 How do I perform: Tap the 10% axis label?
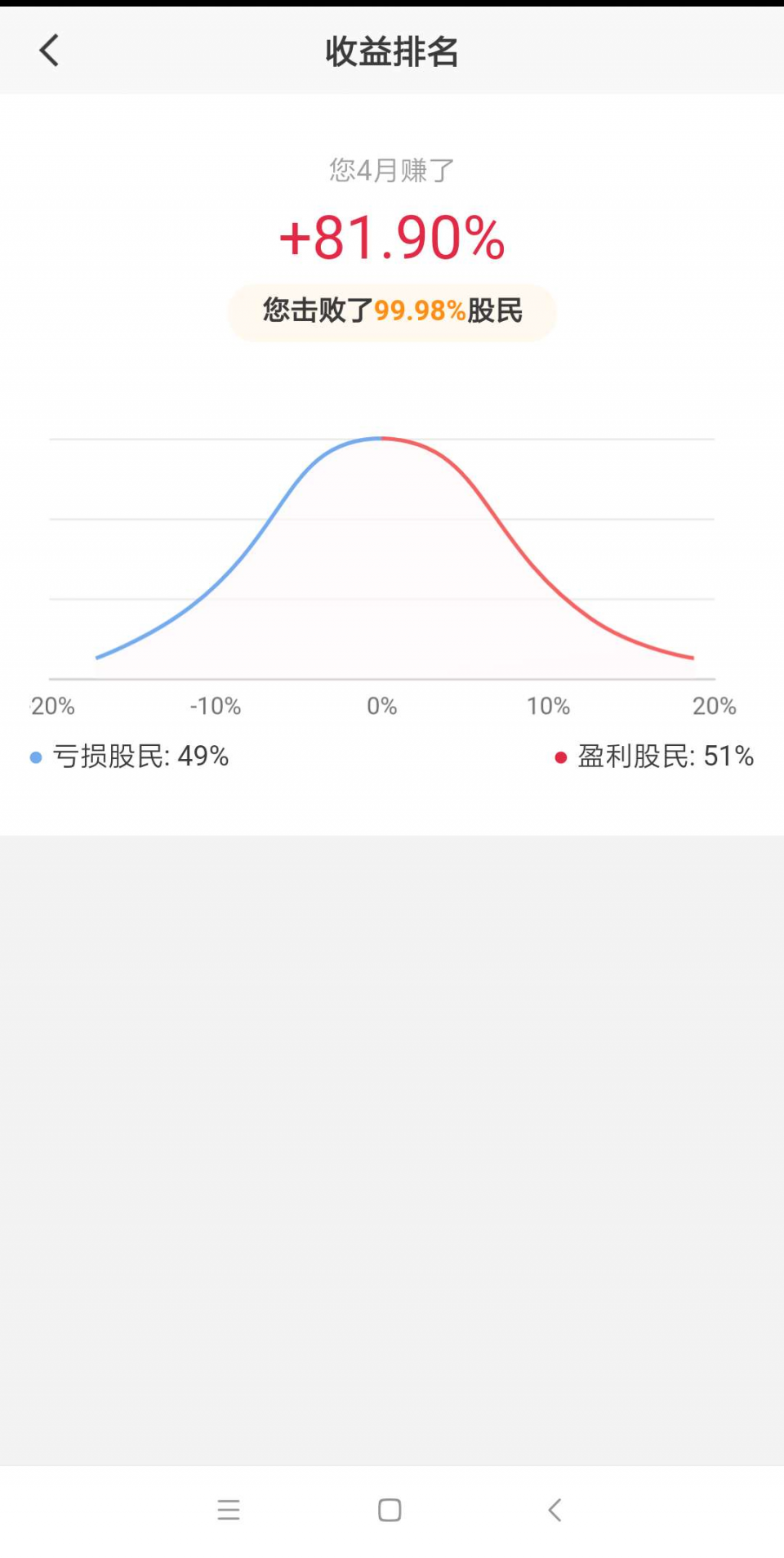(549, 706)
